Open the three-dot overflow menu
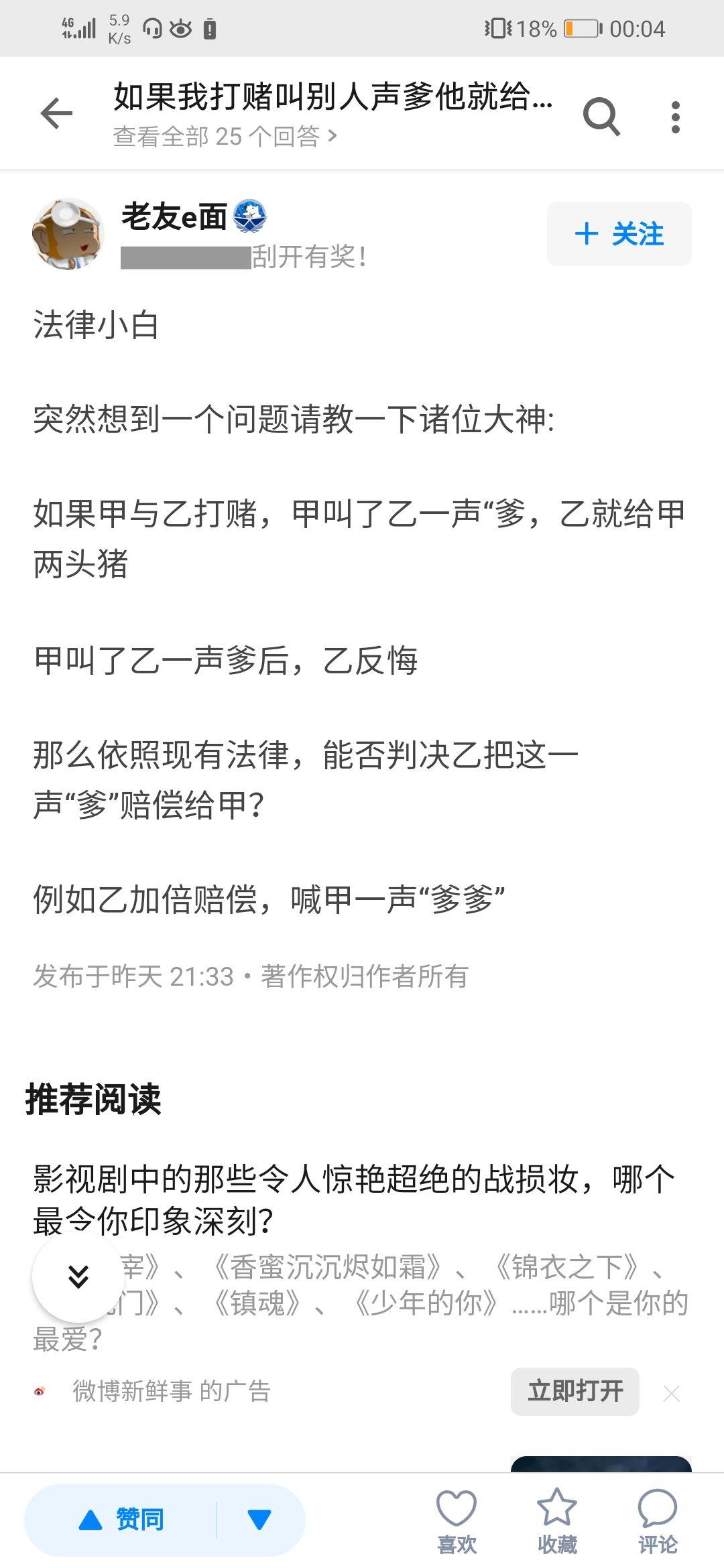This screenshot has height=1568, width=724. 675,117
